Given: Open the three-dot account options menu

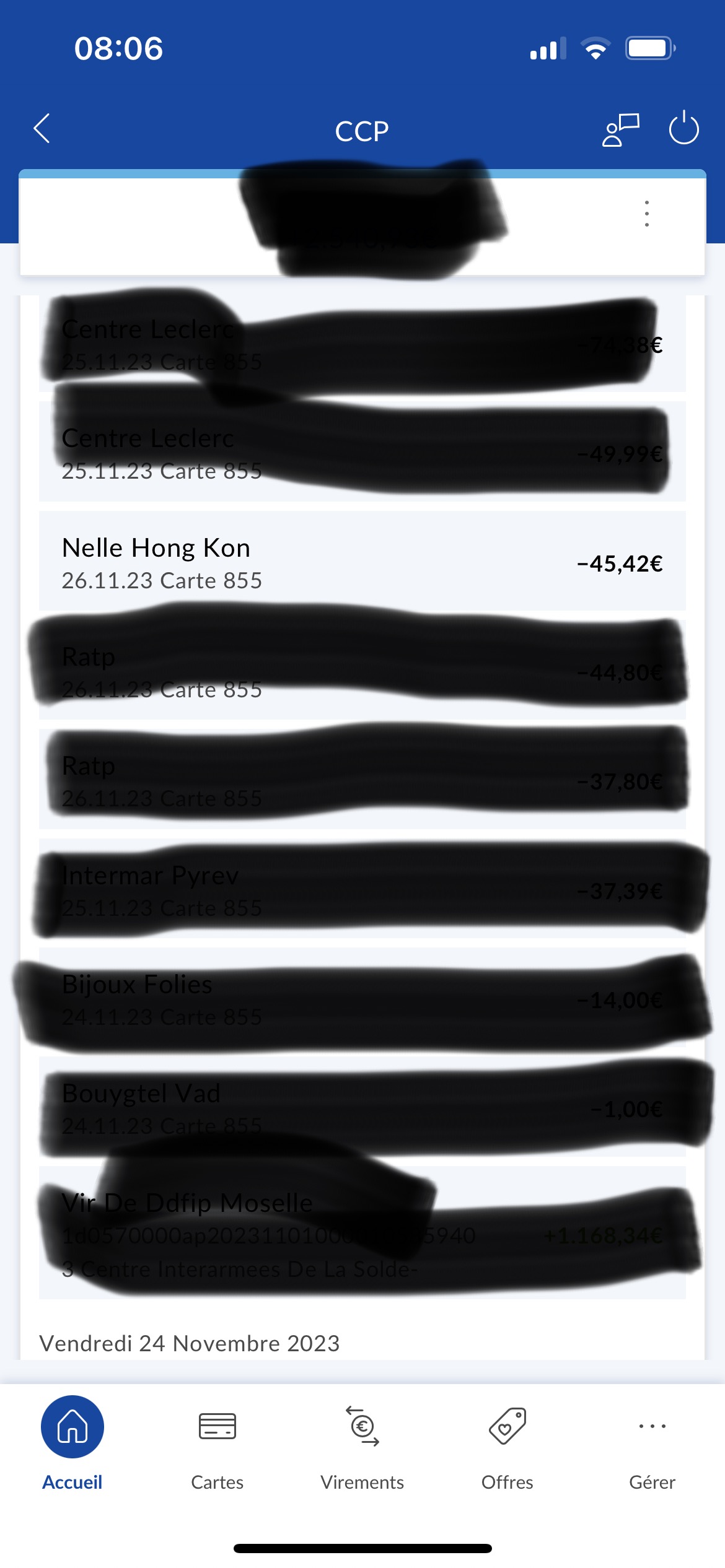Looking at the screenshot, I should pos(647,214).
